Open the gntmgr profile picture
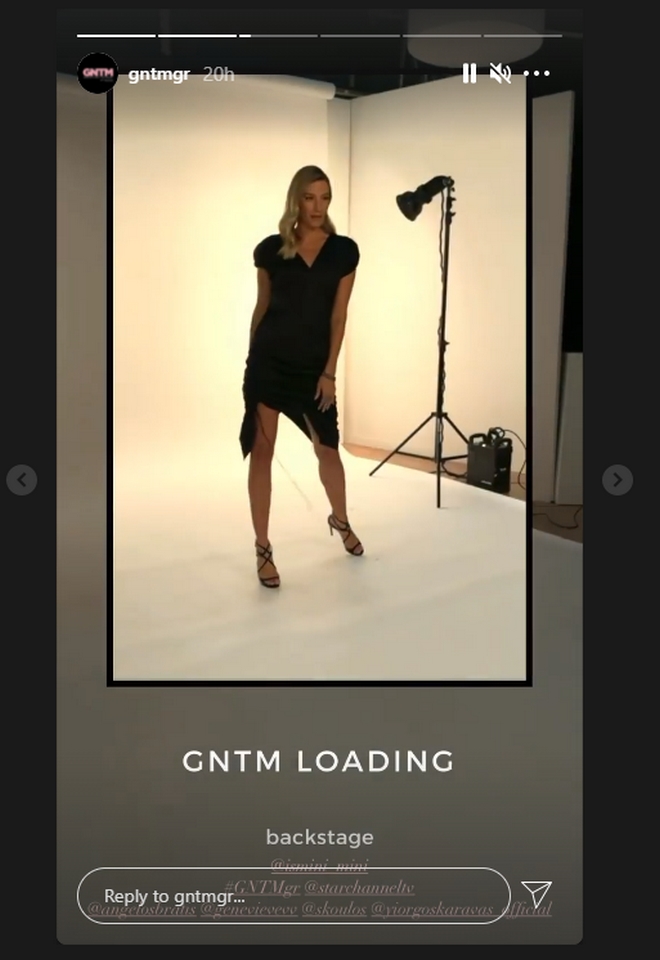Viewport: 660px width, 960px height. 97,73
